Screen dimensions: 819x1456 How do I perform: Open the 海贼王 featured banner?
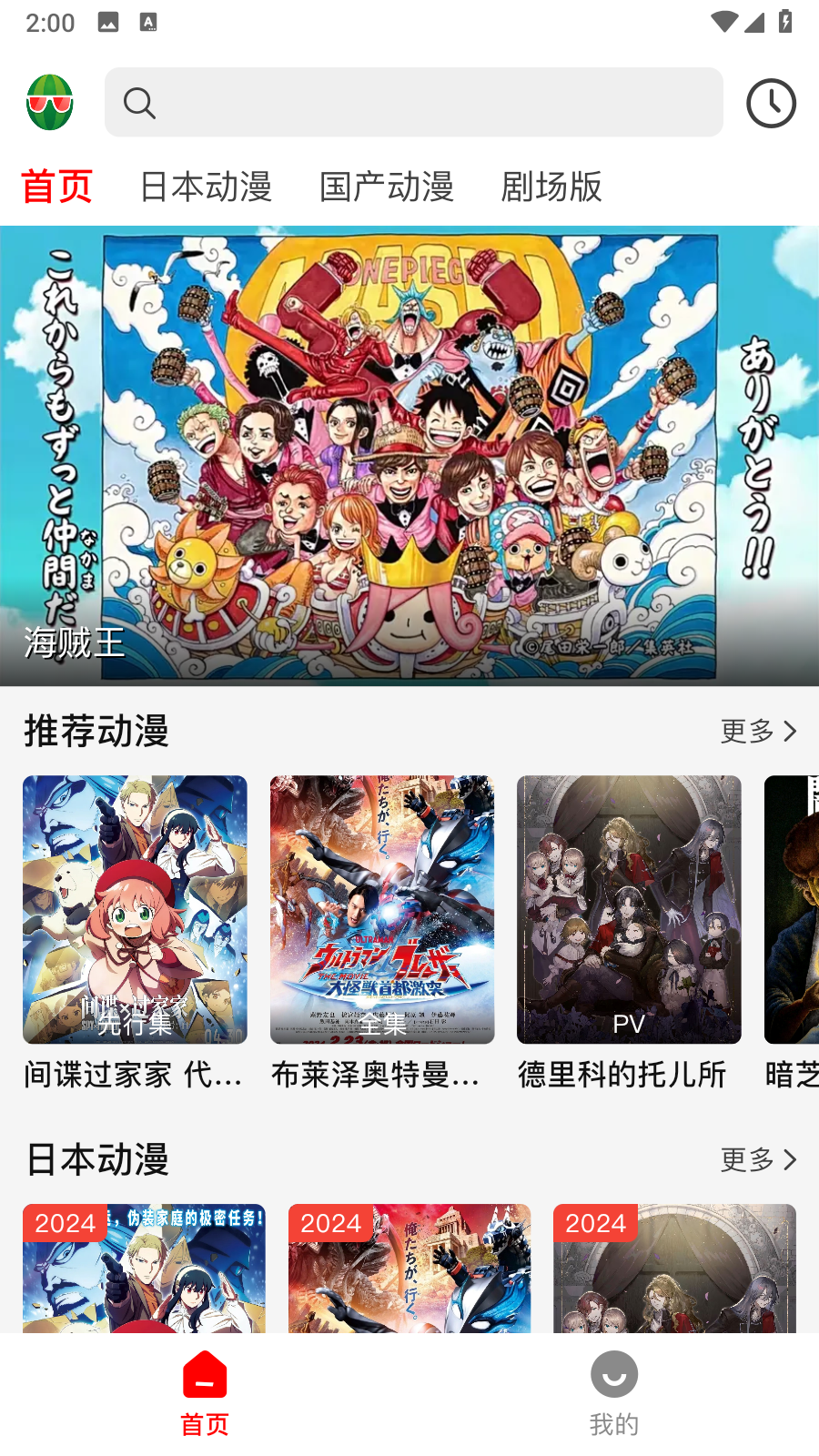click(409, 455)
